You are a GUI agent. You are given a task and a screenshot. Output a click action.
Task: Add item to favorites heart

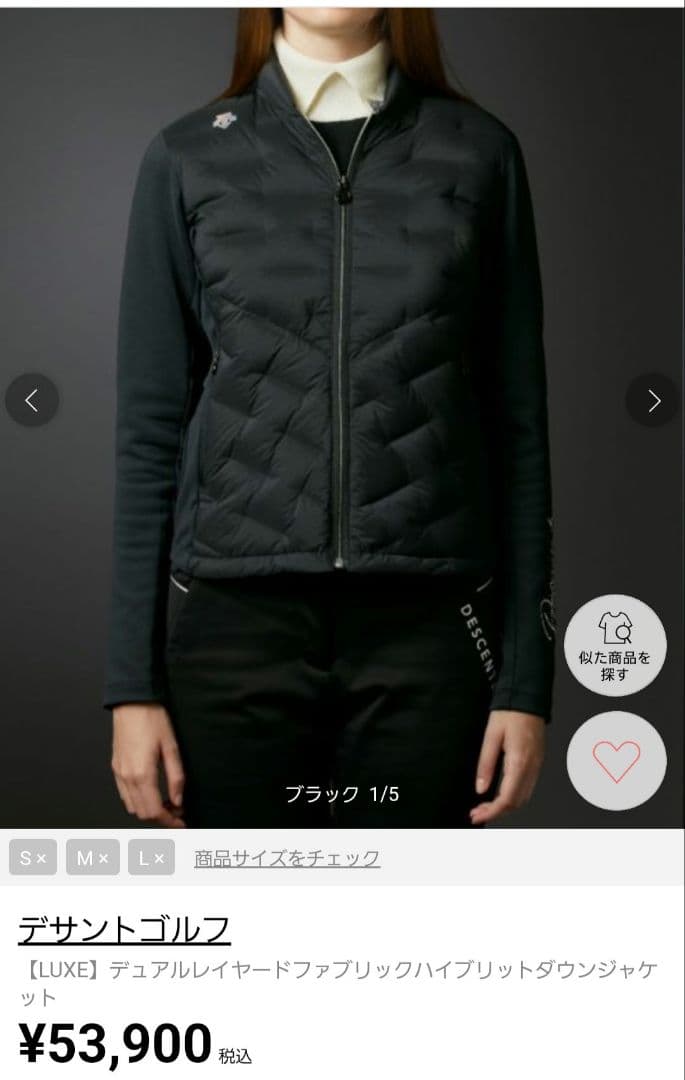pos(616,760)
